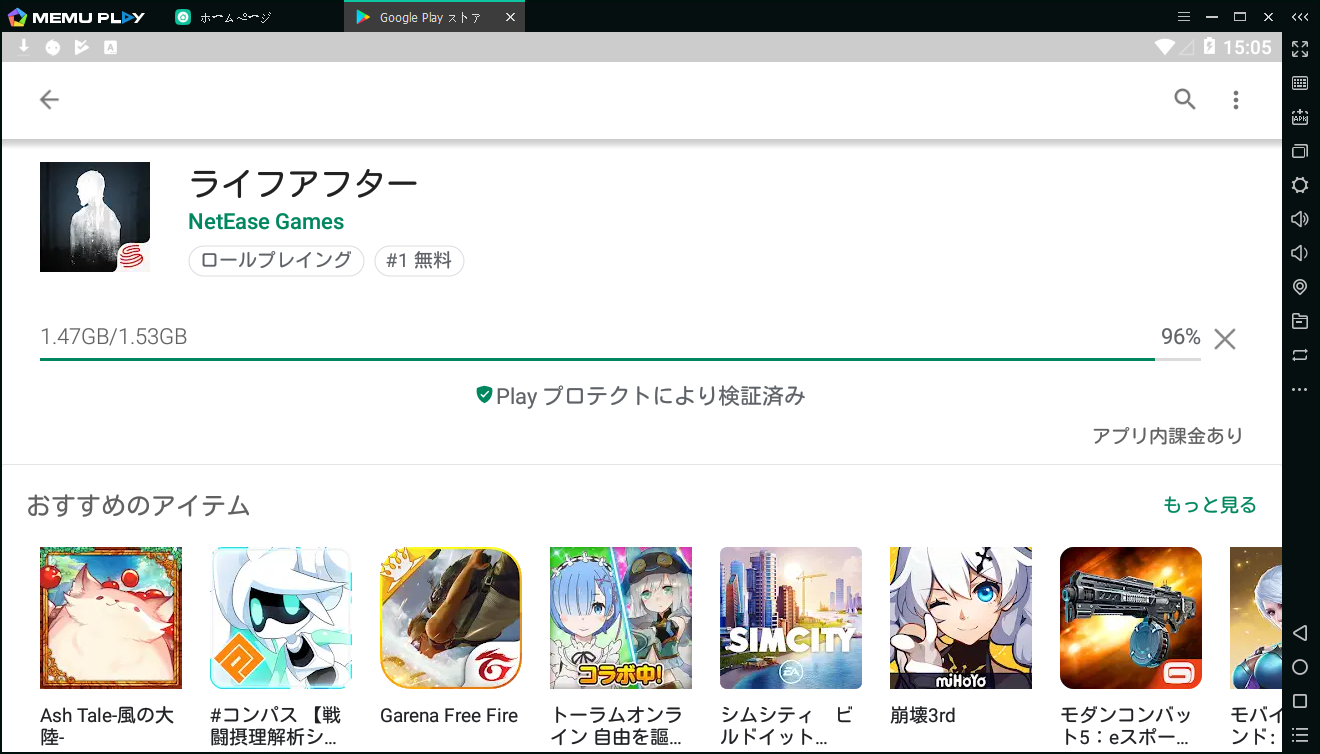Open the NetEase Games developer page
This screenshot has height=754, width=1320.
point(266,222)
